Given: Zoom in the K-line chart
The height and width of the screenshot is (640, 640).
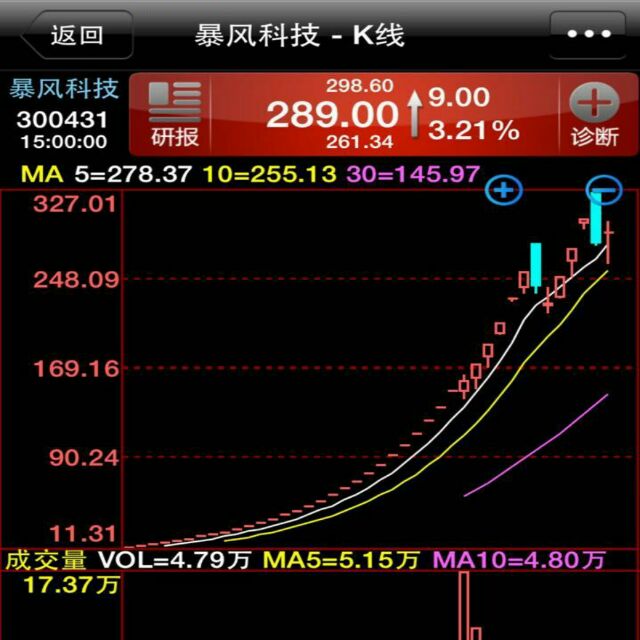Looking at the screenshot, I should coord(504,190).
